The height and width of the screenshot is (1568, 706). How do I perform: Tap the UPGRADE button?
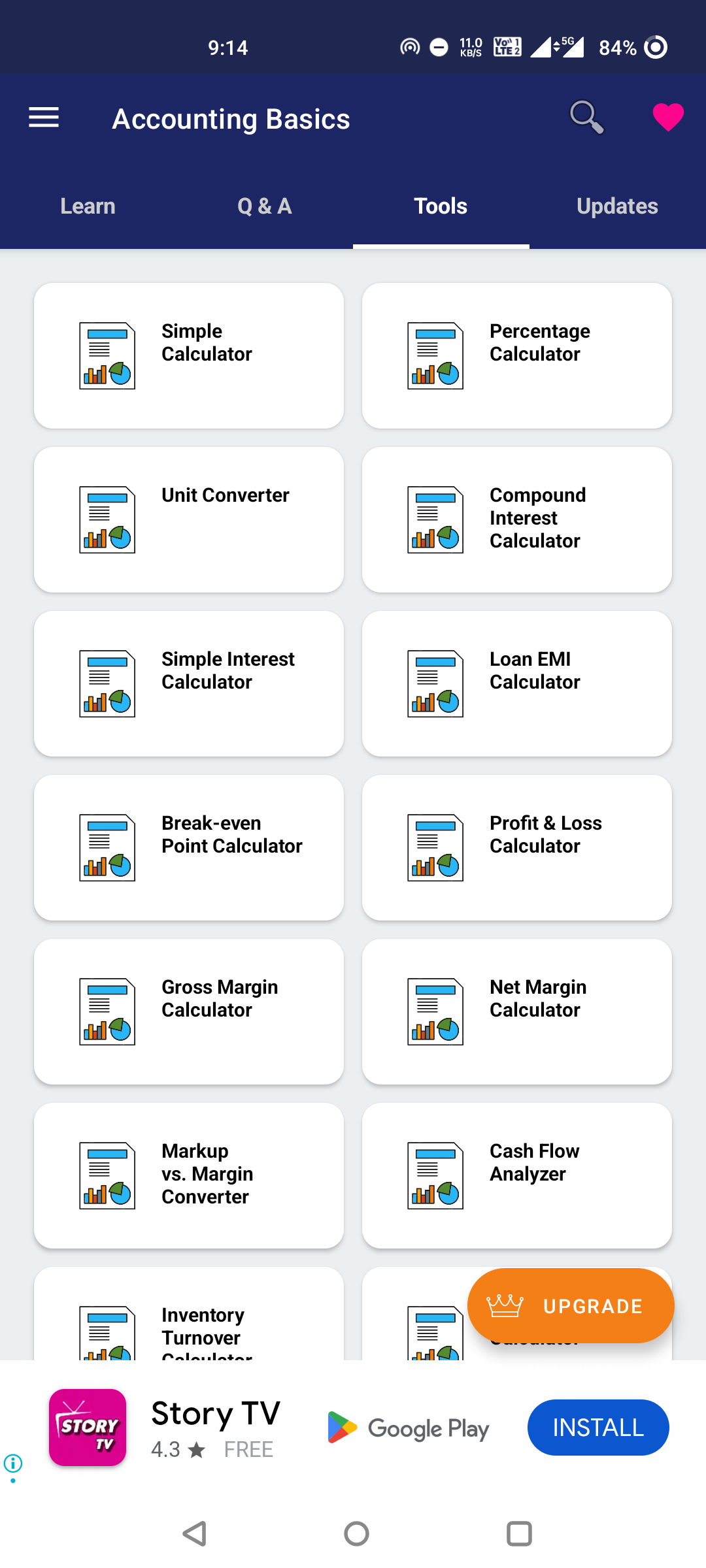tap(570, 1305)
